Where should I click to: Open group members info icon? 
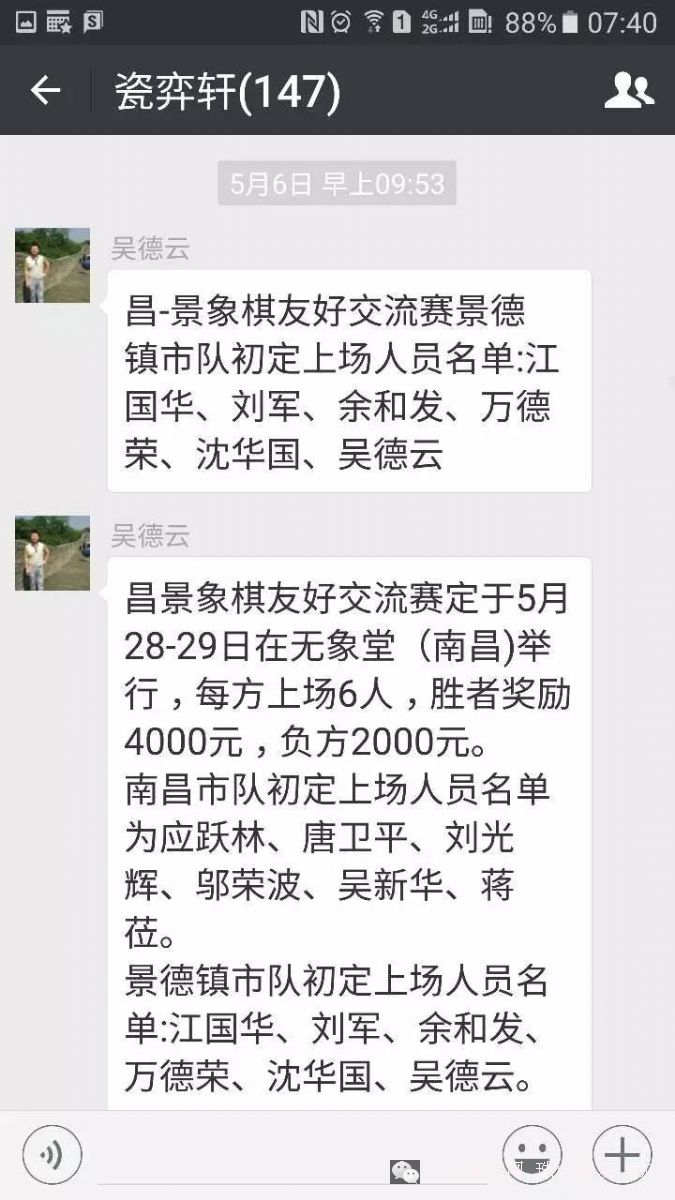tap(629, 91)
